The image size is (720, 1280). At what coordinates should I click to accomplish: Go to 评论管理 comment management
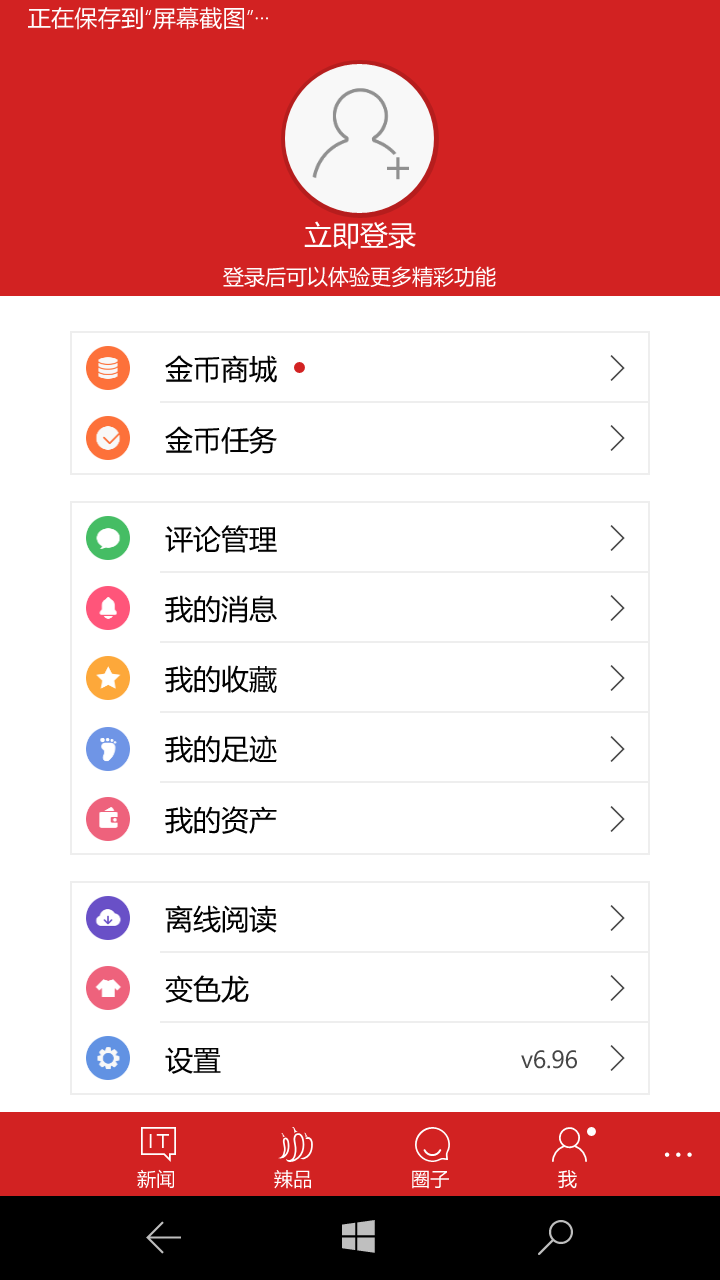tap(360, 539)
